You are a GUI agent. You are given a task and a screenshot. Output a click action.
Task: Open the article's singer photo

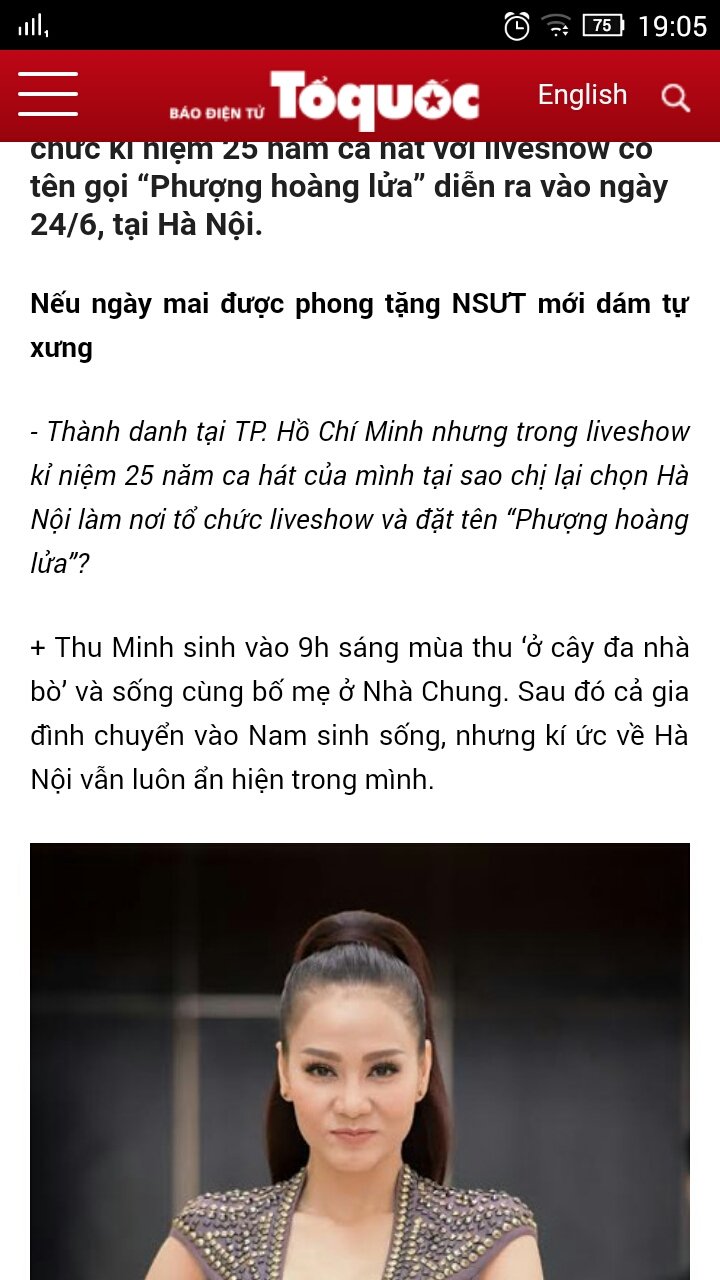[x=360, y=1060]
